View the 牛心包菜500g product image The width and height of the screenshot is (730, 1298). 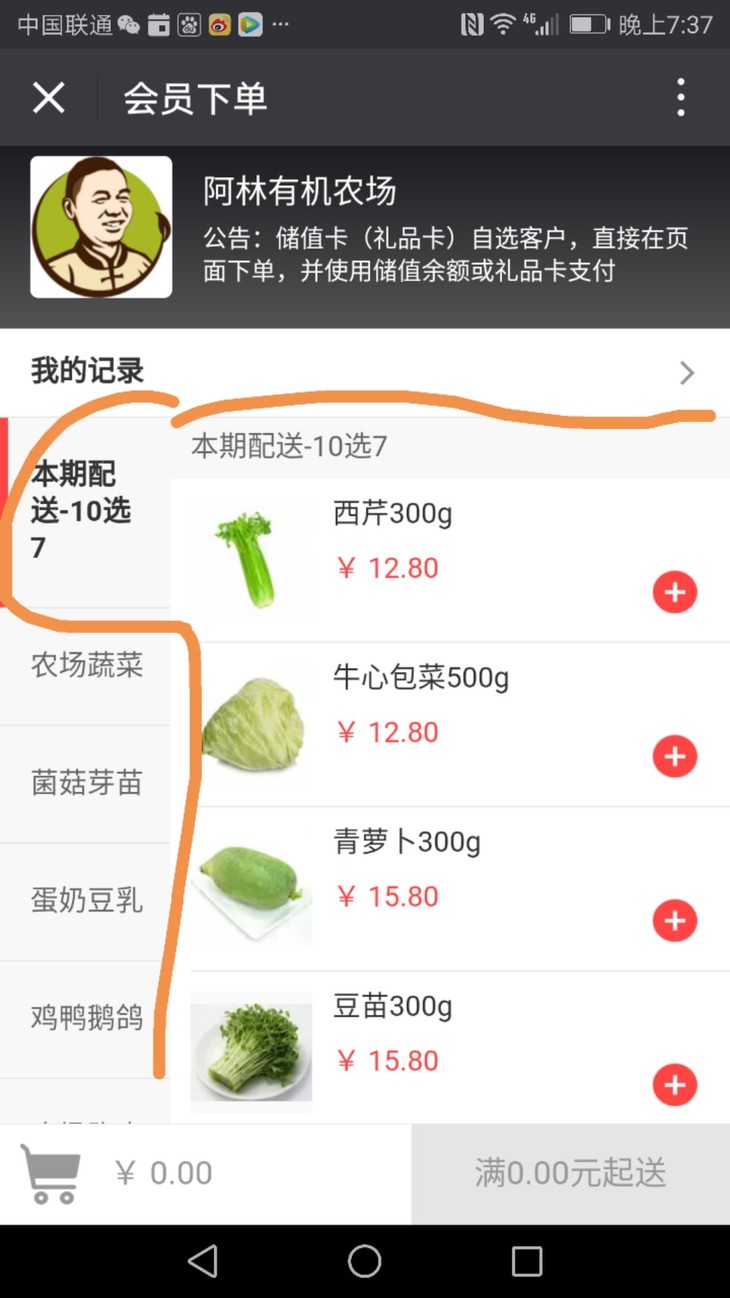point(250,725)
